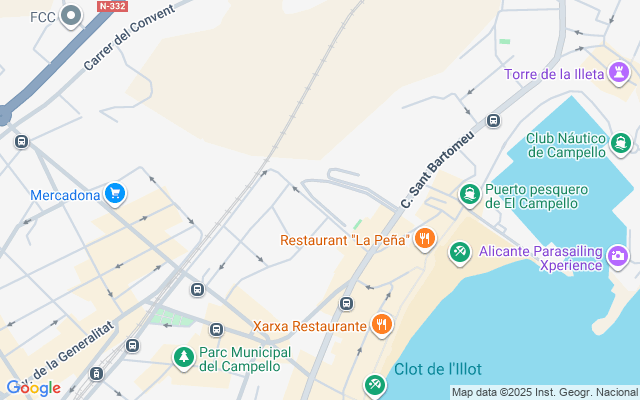Image resolution: width=640 pixels, height=400 pixels.
Task: Open the Restaurant "La Peña" marker
Action: point(425,239)
